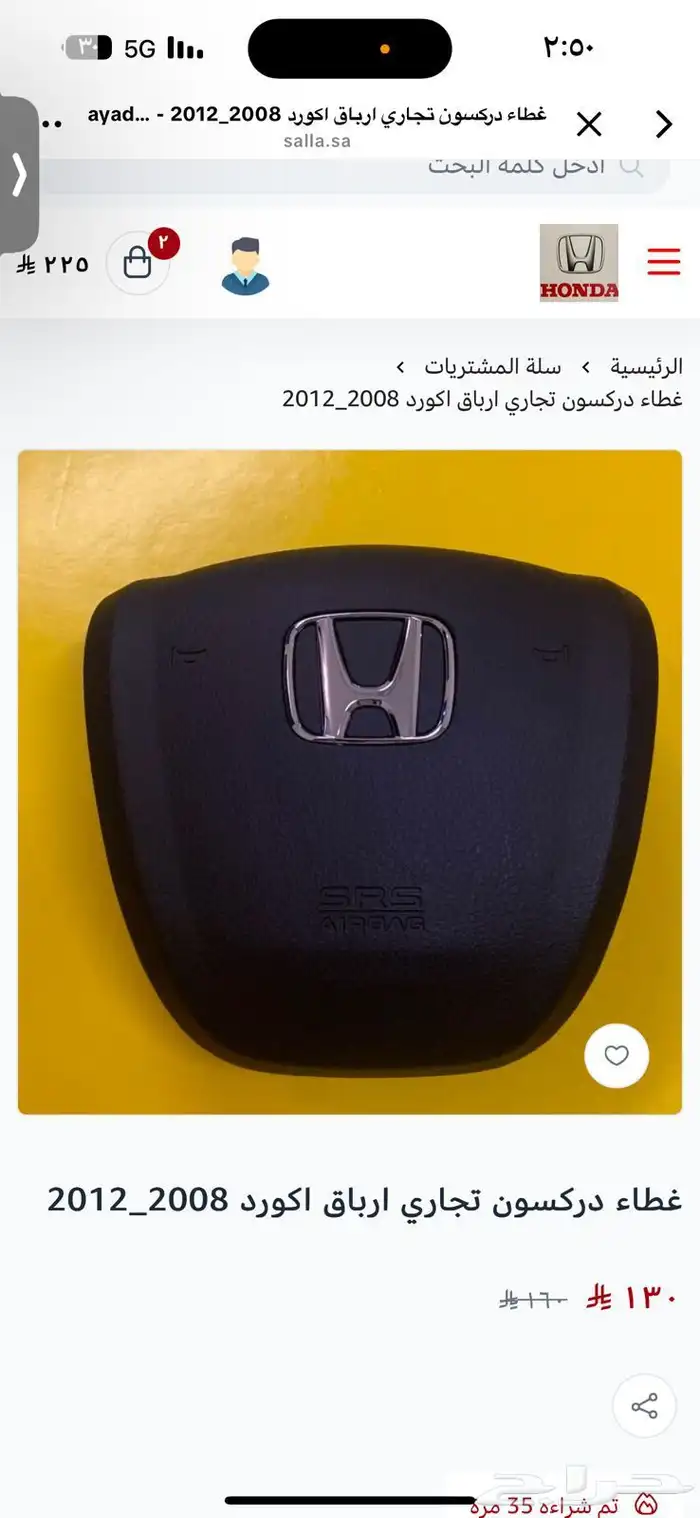Screen dimensions: 700x1518
Task: Share this Accord airbag cover product
Action: tap(644, 1407)
